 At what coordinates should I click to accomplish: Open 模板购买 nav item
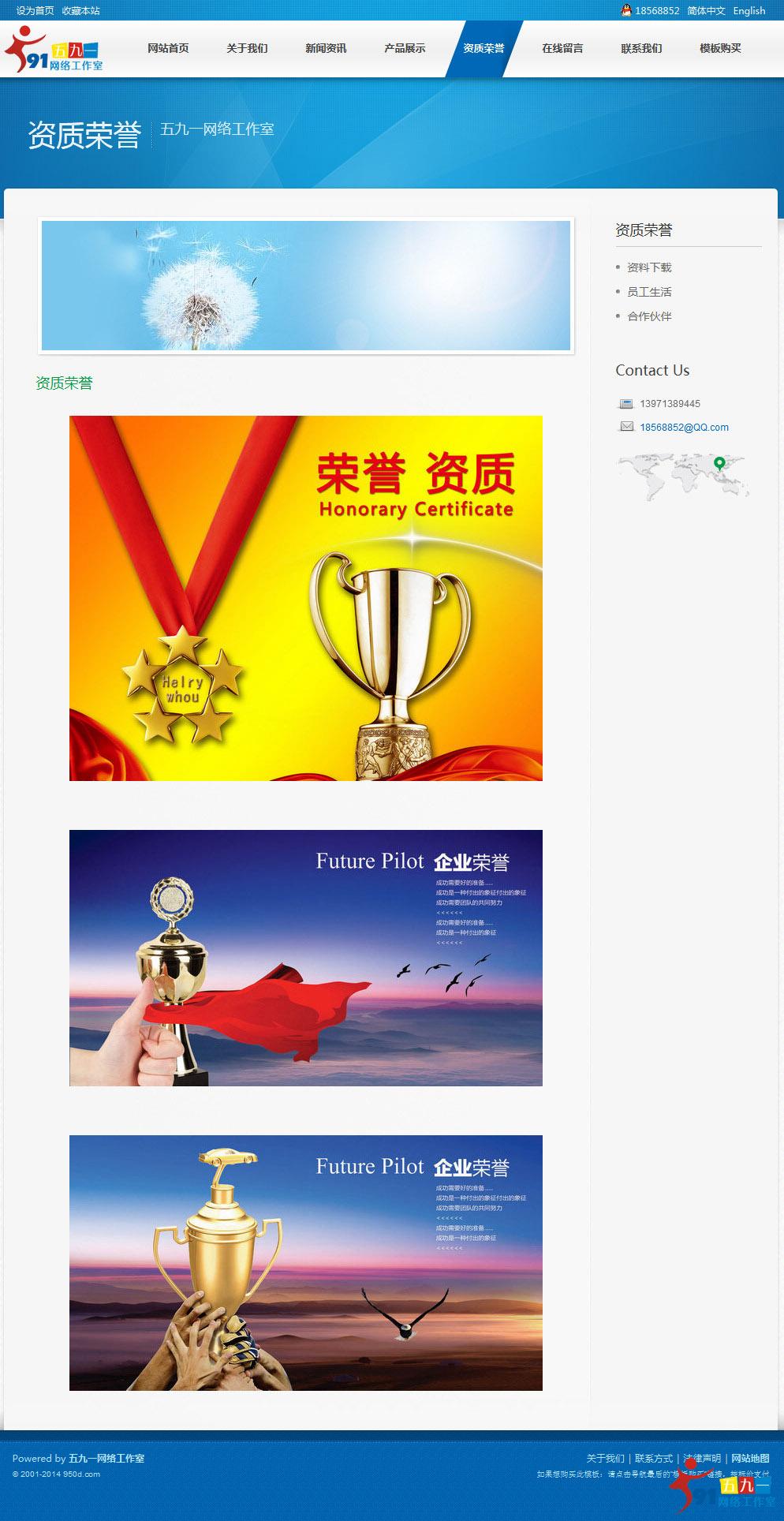click(x=720, y=48)
